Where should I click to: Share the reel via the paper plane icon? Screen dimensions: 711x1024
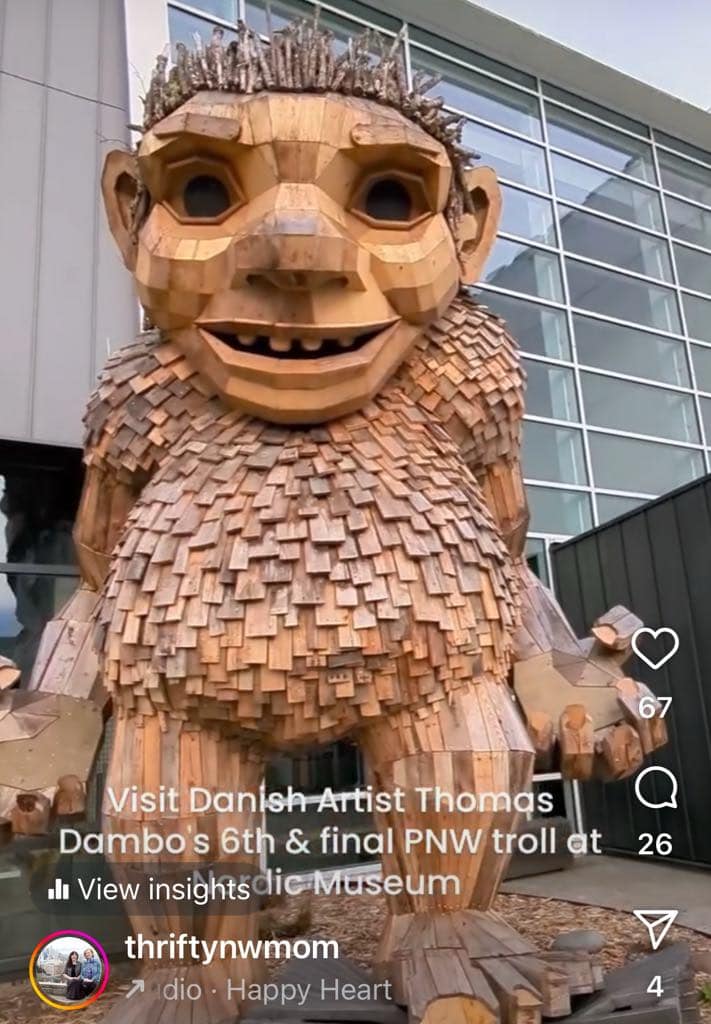(x=655, y=928)
